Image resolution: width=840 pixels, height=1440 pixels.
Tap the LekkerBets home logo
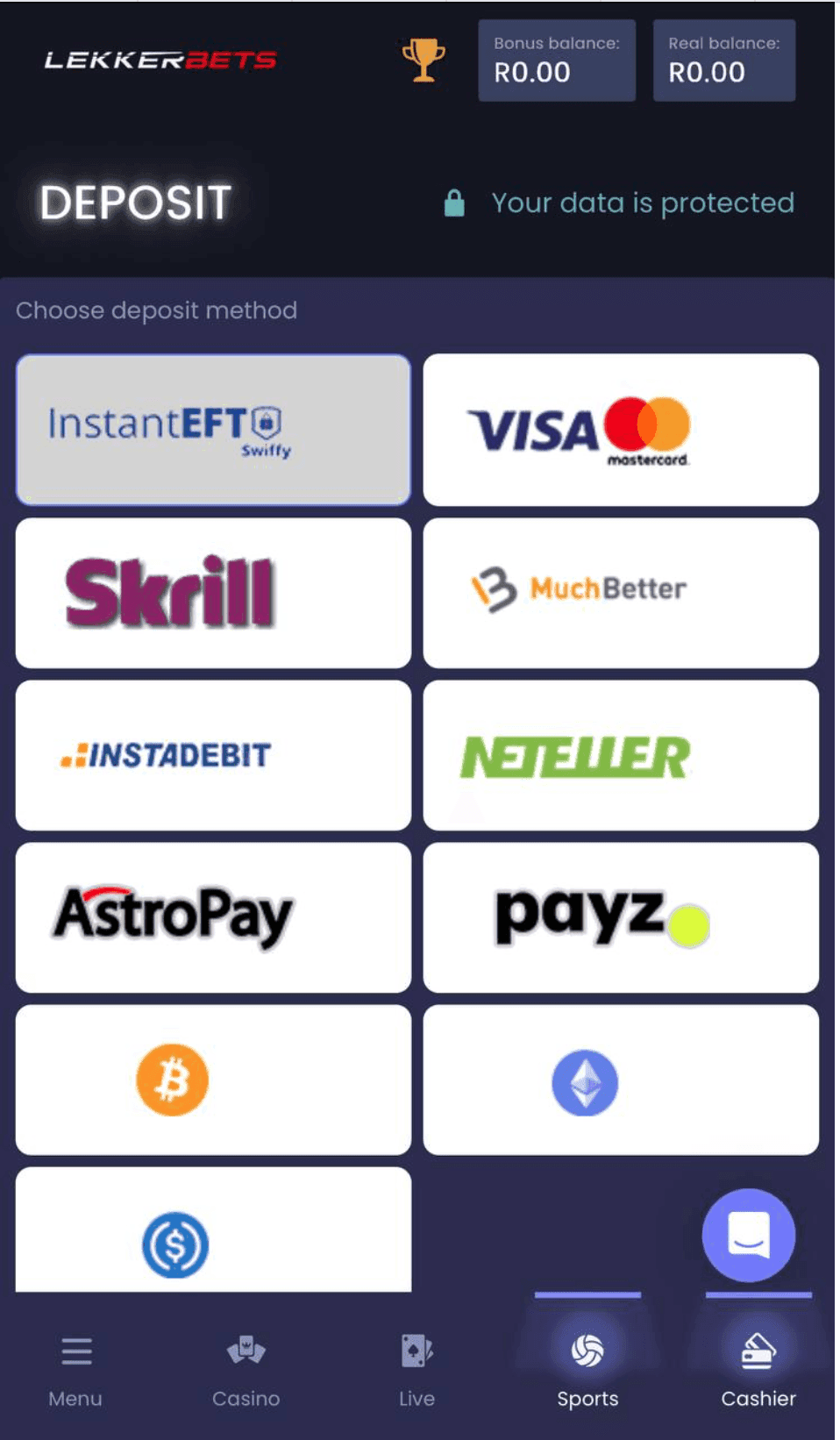[x=160, y=61]
